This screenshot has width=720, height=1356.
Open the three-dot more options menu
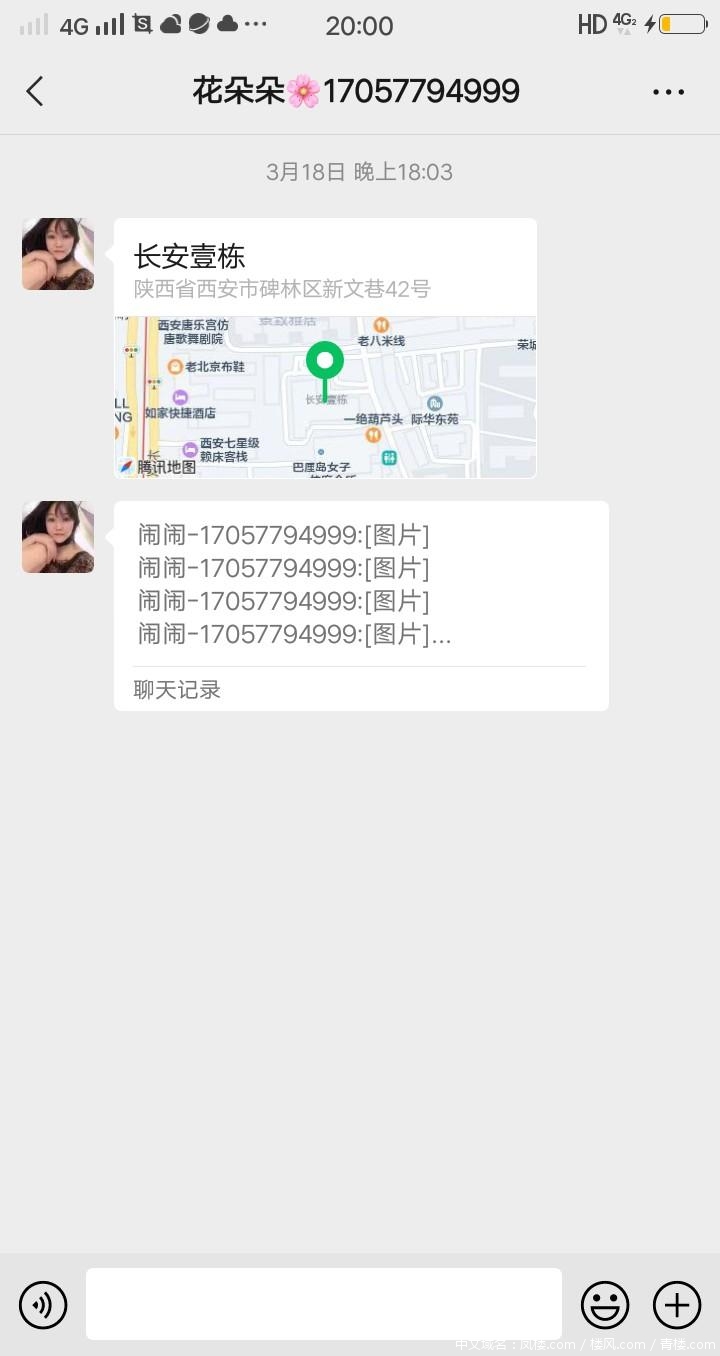click(668, 91)
